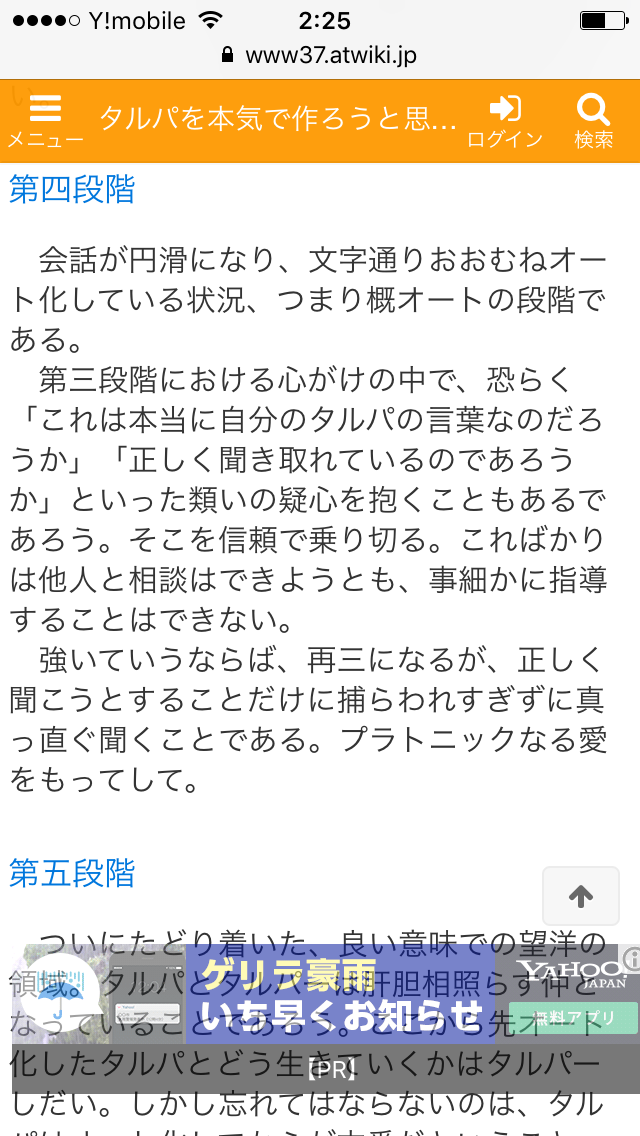This screenshot has width=640, height=1136.
Task: Open the 検索 search icon
Action: coord(594,120)
